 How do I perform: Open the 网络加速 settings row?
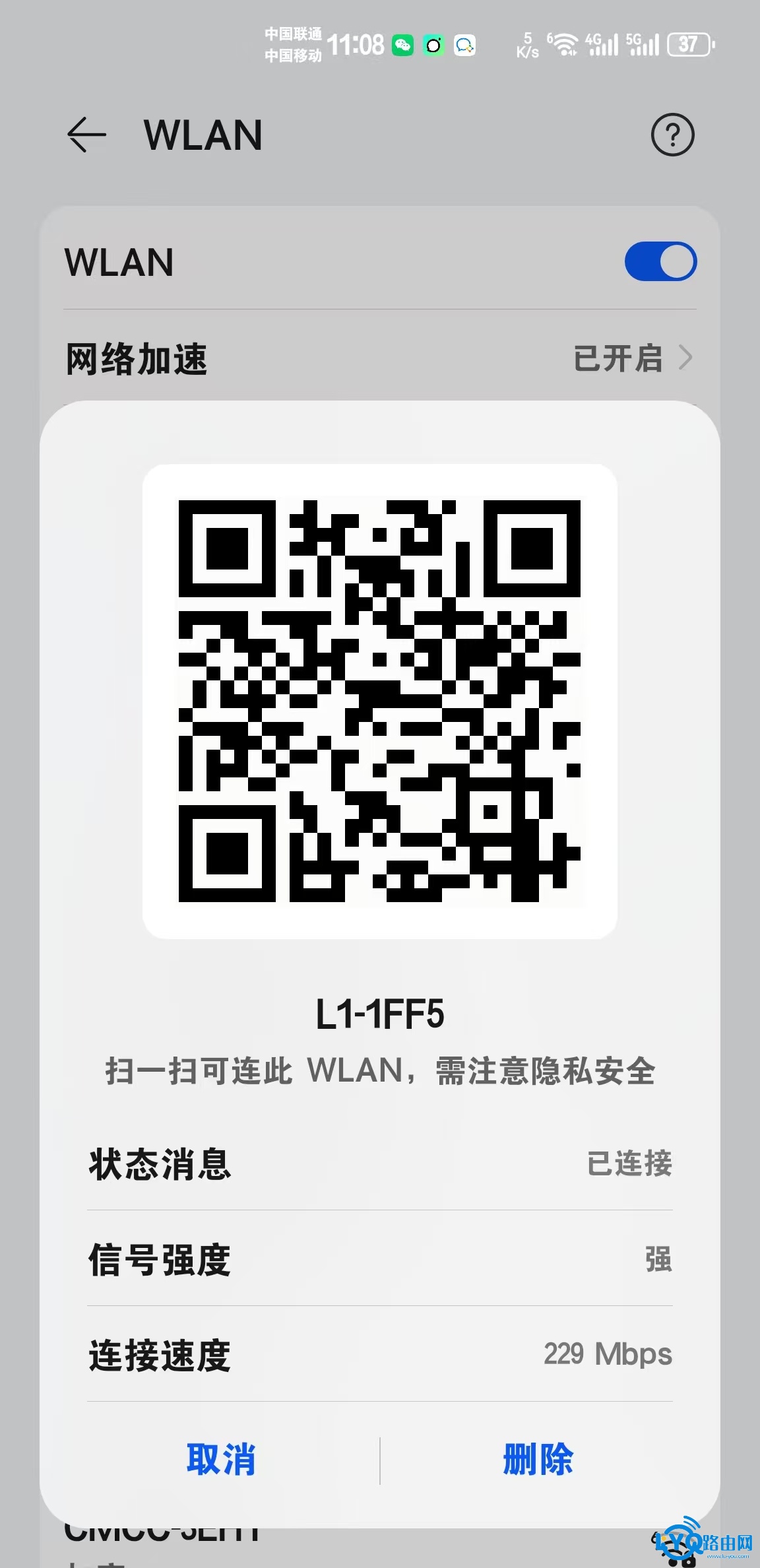point(379,358)
